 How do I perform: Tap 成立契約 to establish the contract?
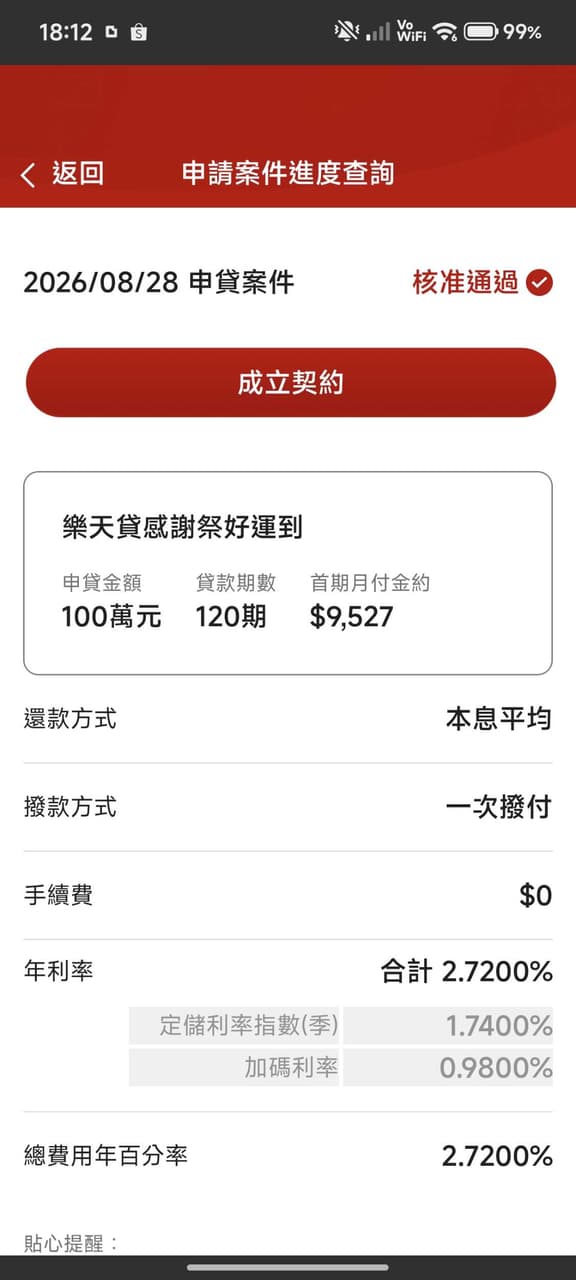click(290, 383)
